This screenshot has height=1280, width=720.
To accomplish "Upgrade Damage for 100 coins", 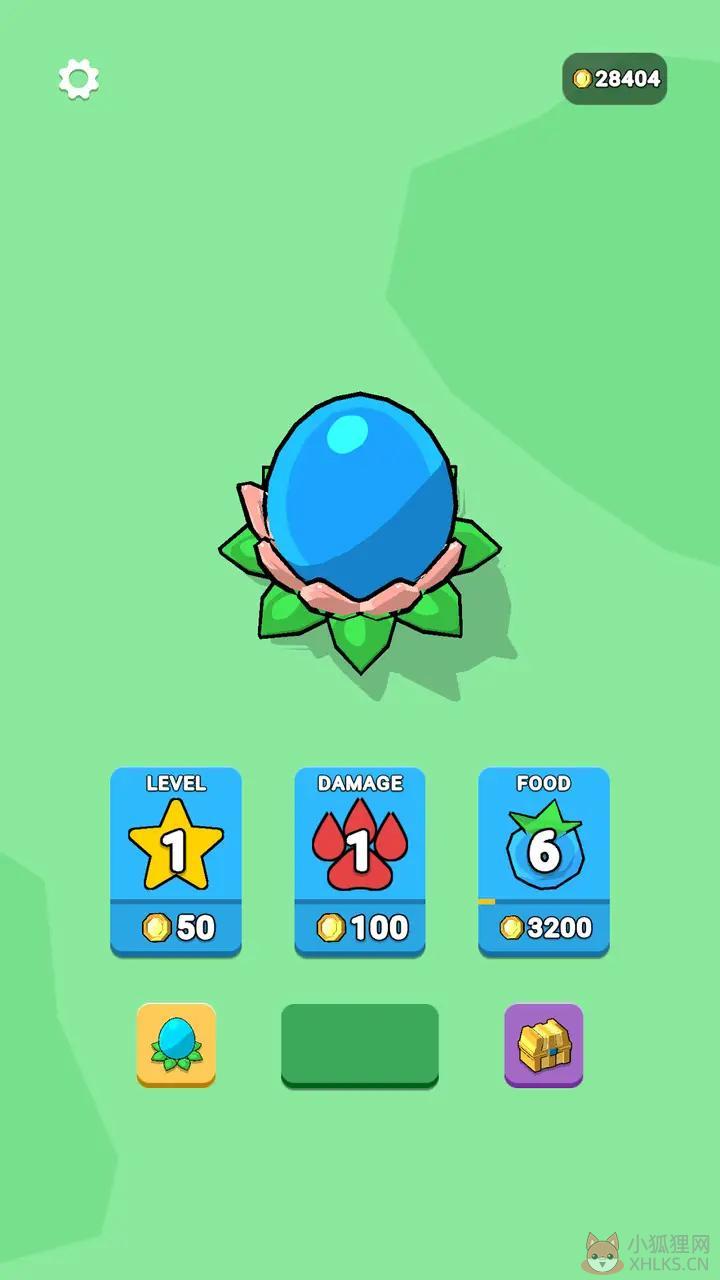I will [360, 862].
